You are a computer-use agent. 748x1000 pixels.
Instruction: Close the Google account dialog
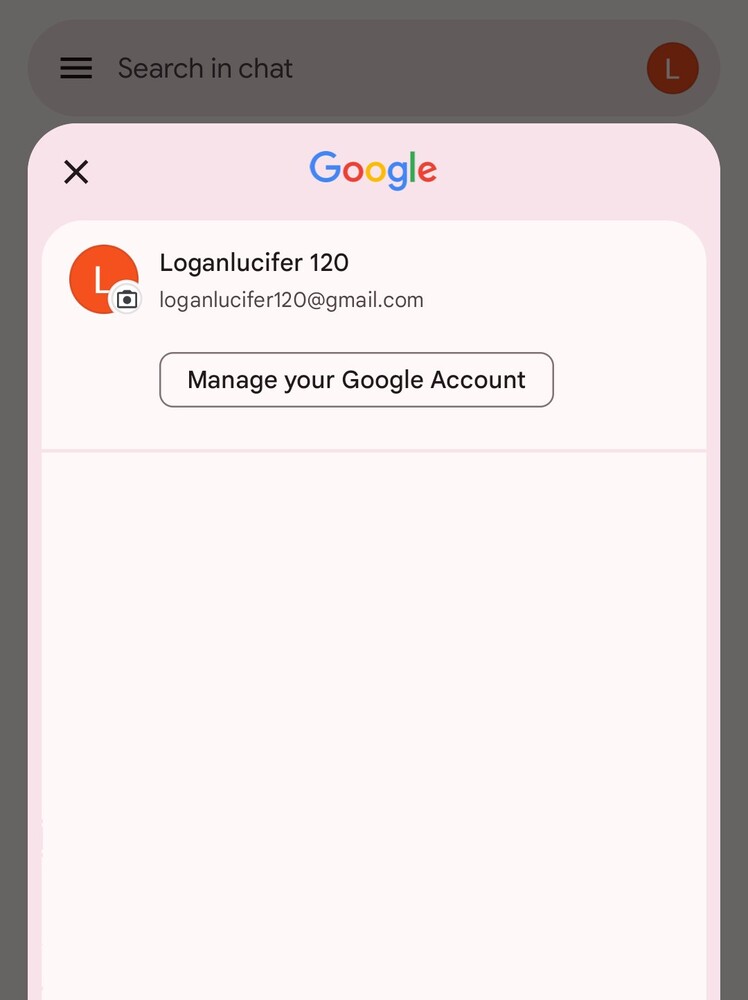tap(76, 172)
